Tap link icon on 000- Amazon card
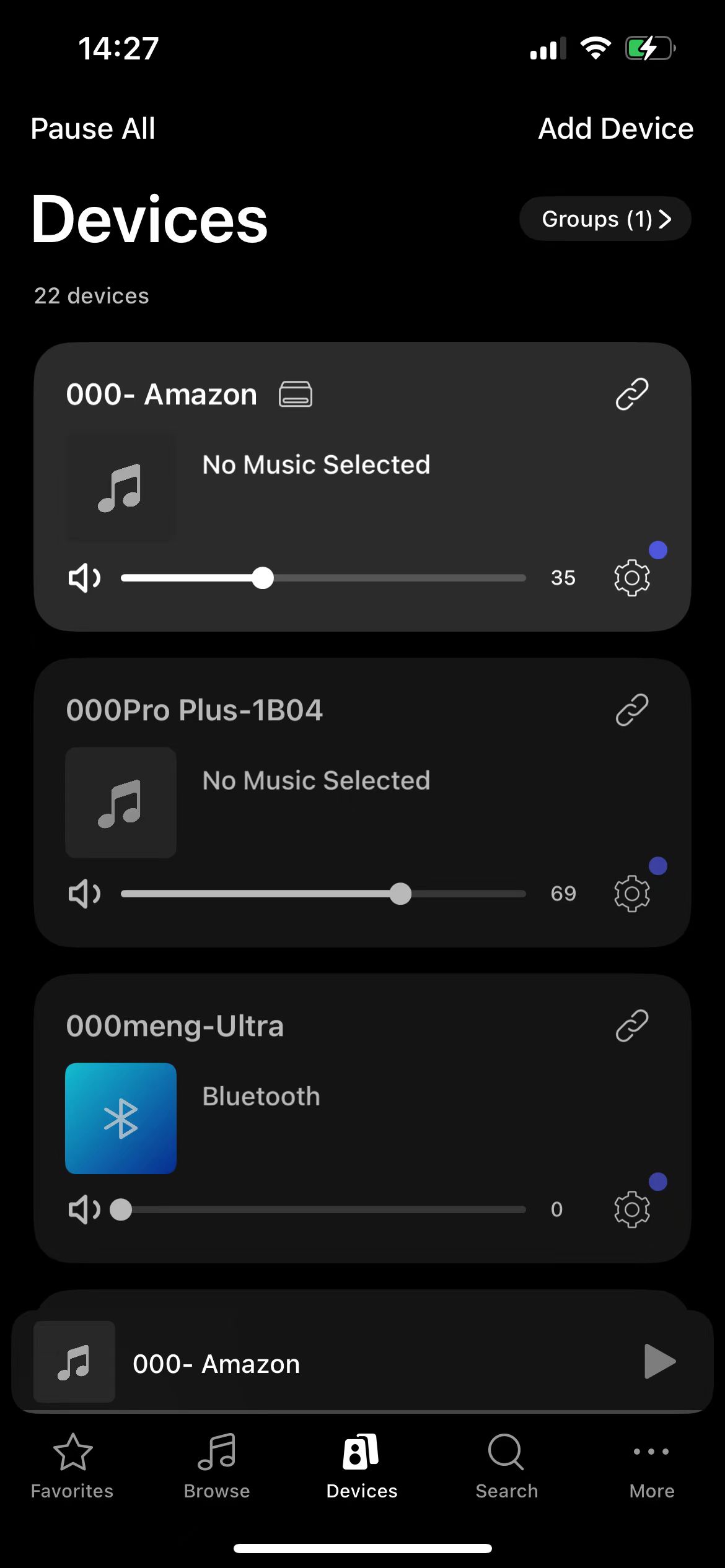Screen dimensions: 725x1568 631,394
